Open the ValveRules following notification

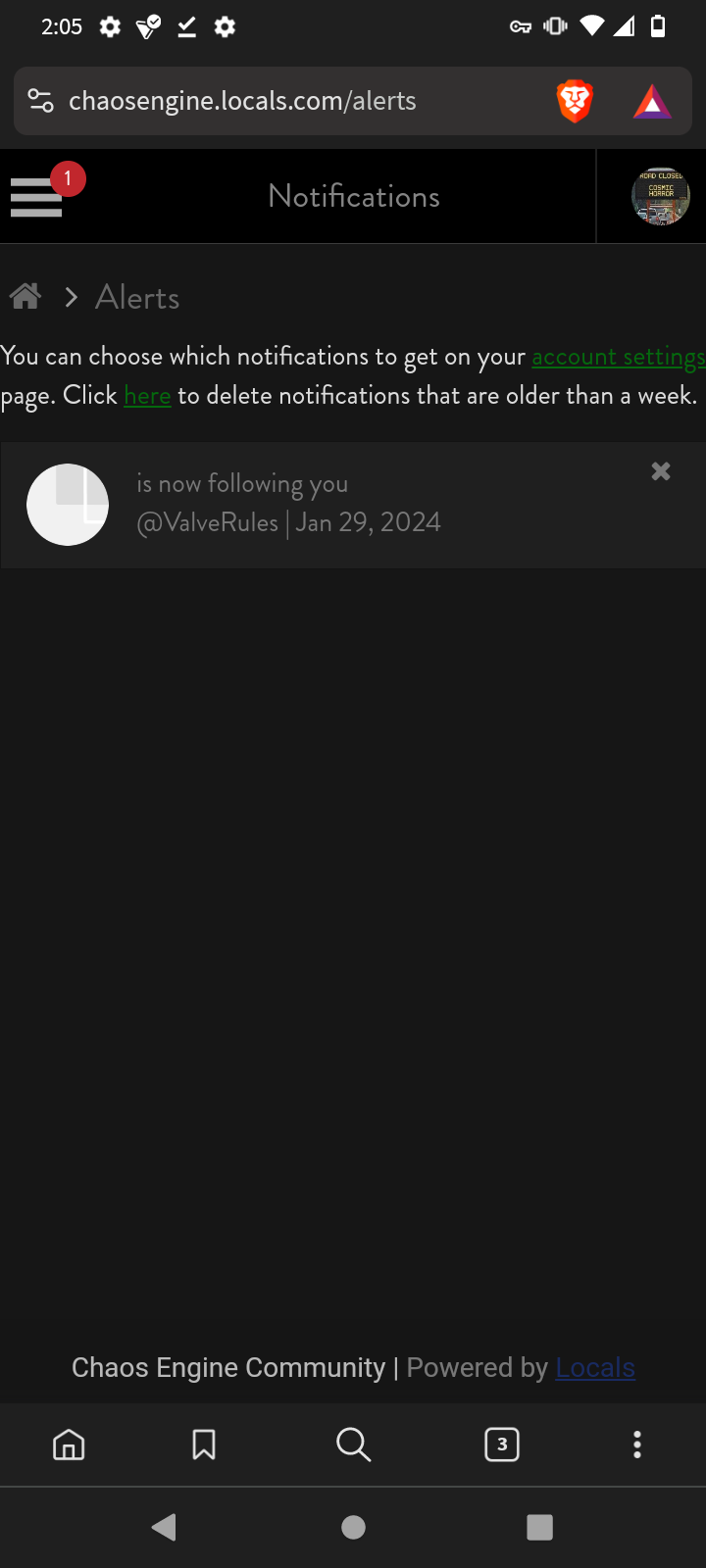[353, 505]
